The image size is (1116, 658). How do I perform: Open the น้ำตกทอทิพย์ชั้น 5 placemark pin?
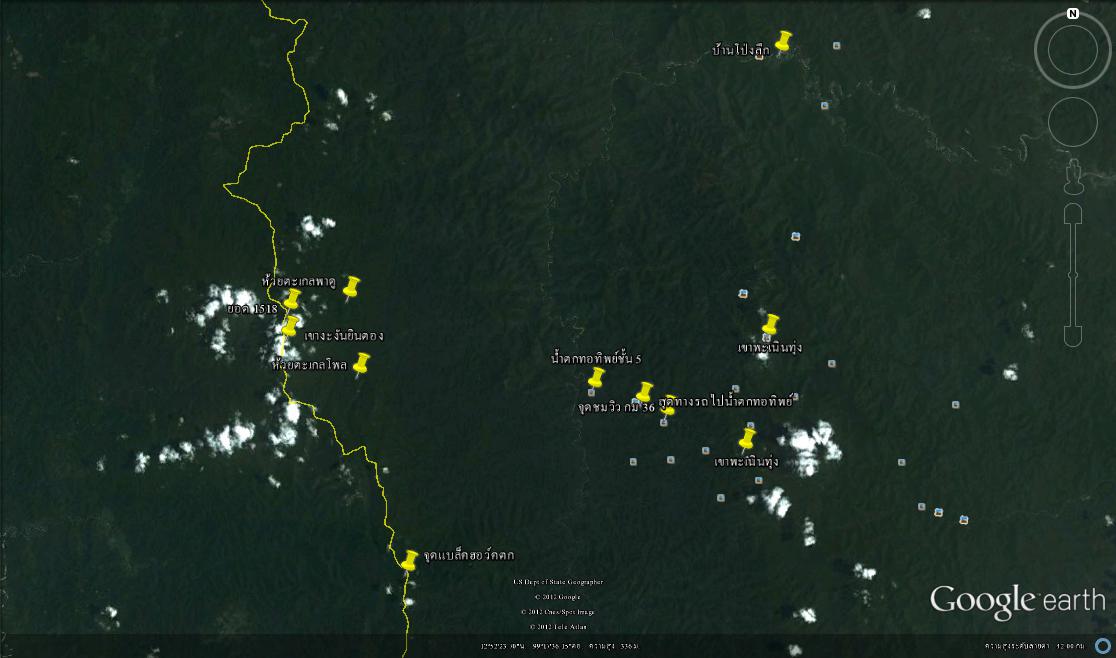pos(597,377)
